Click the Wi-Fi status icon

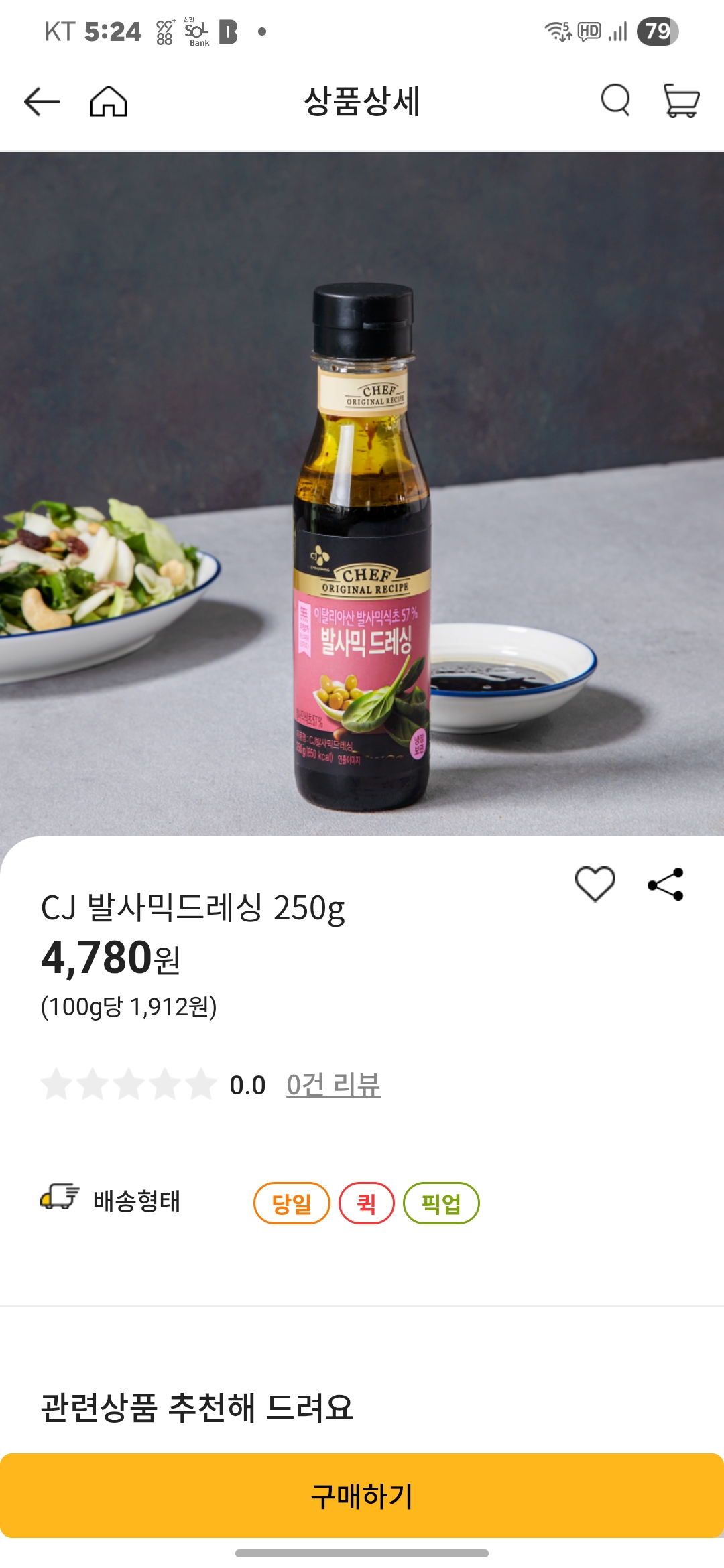pos(558,30)
